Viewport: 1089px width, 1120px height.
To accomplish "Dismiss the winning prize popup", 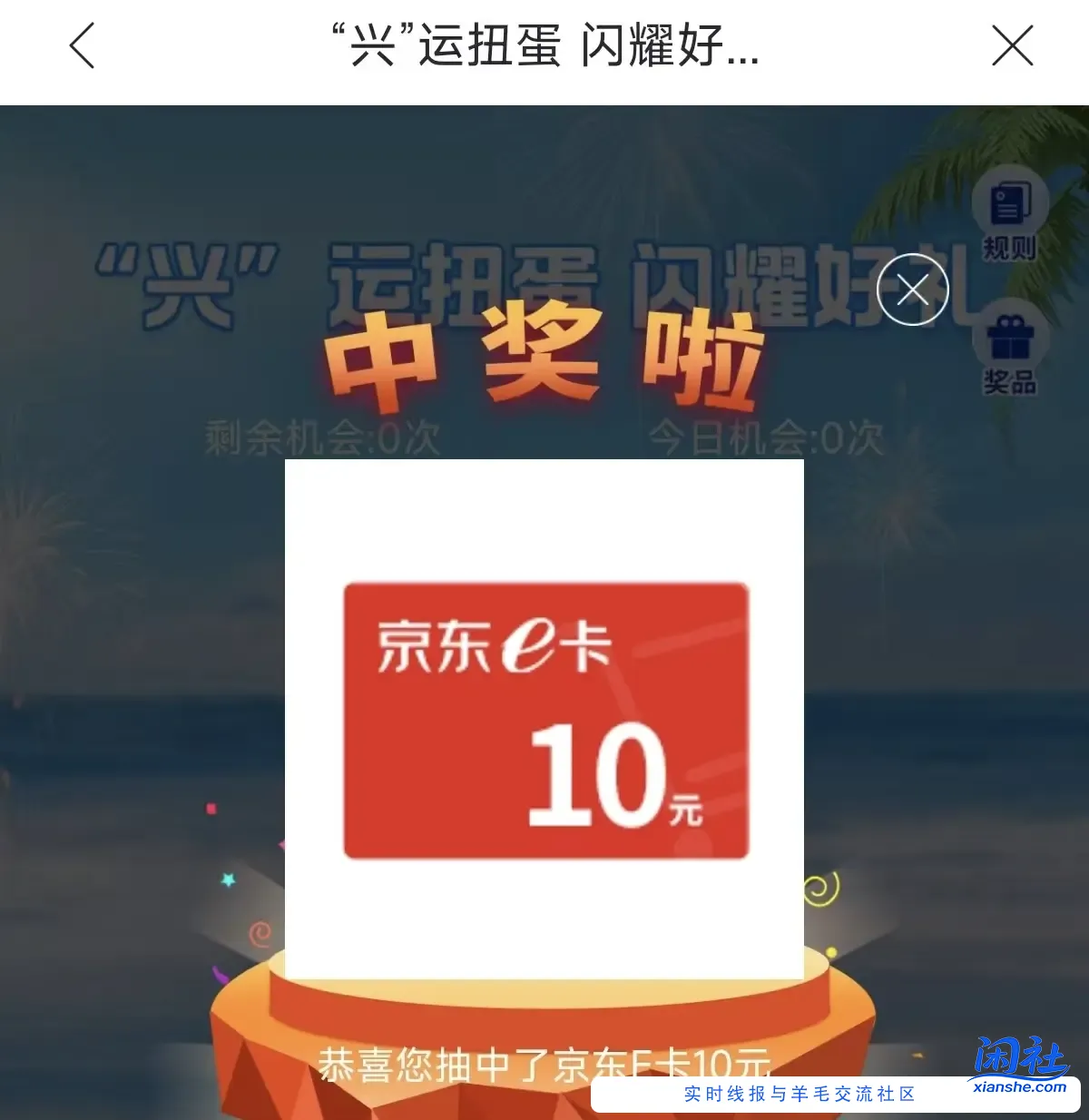I will (912, 290).
